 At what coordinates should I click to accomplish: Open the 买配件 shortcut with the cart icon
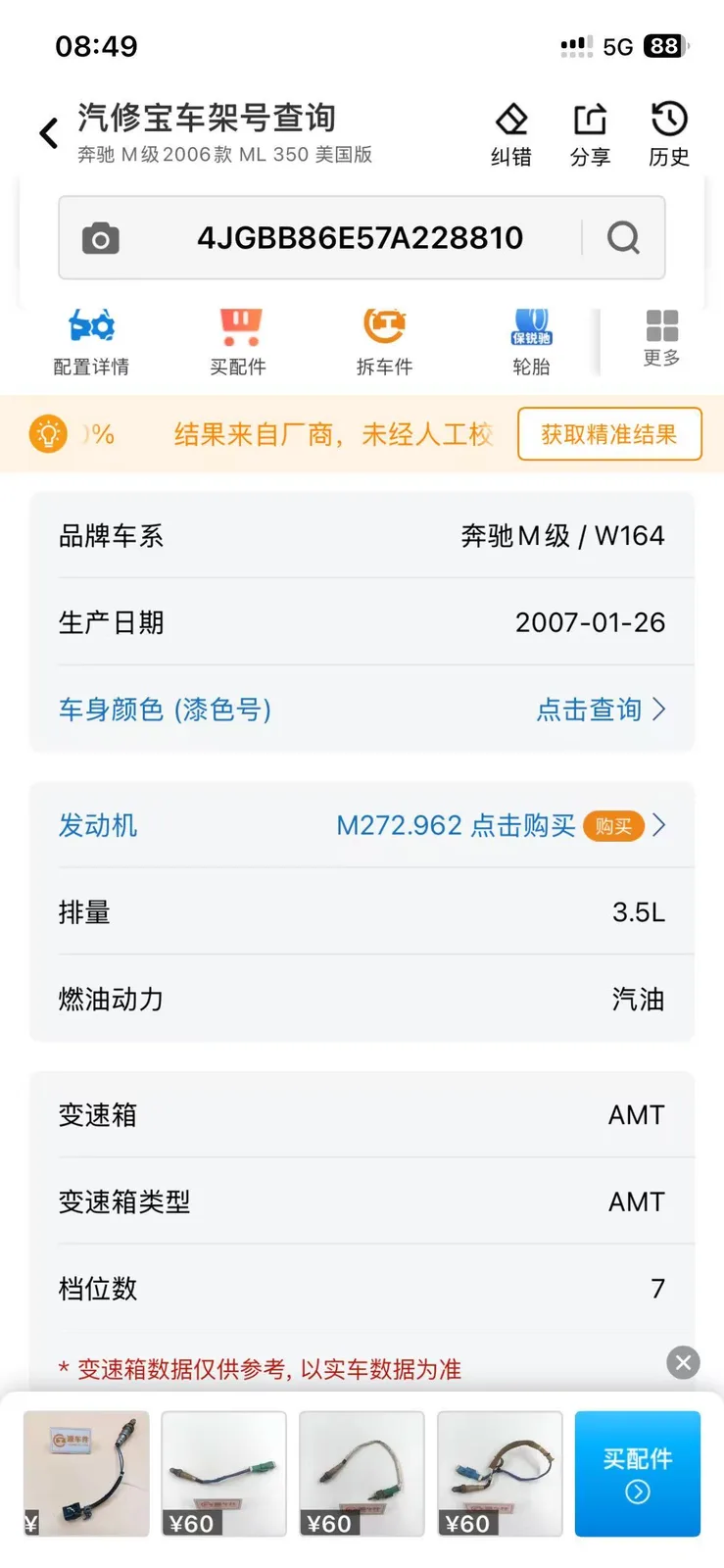238,343
